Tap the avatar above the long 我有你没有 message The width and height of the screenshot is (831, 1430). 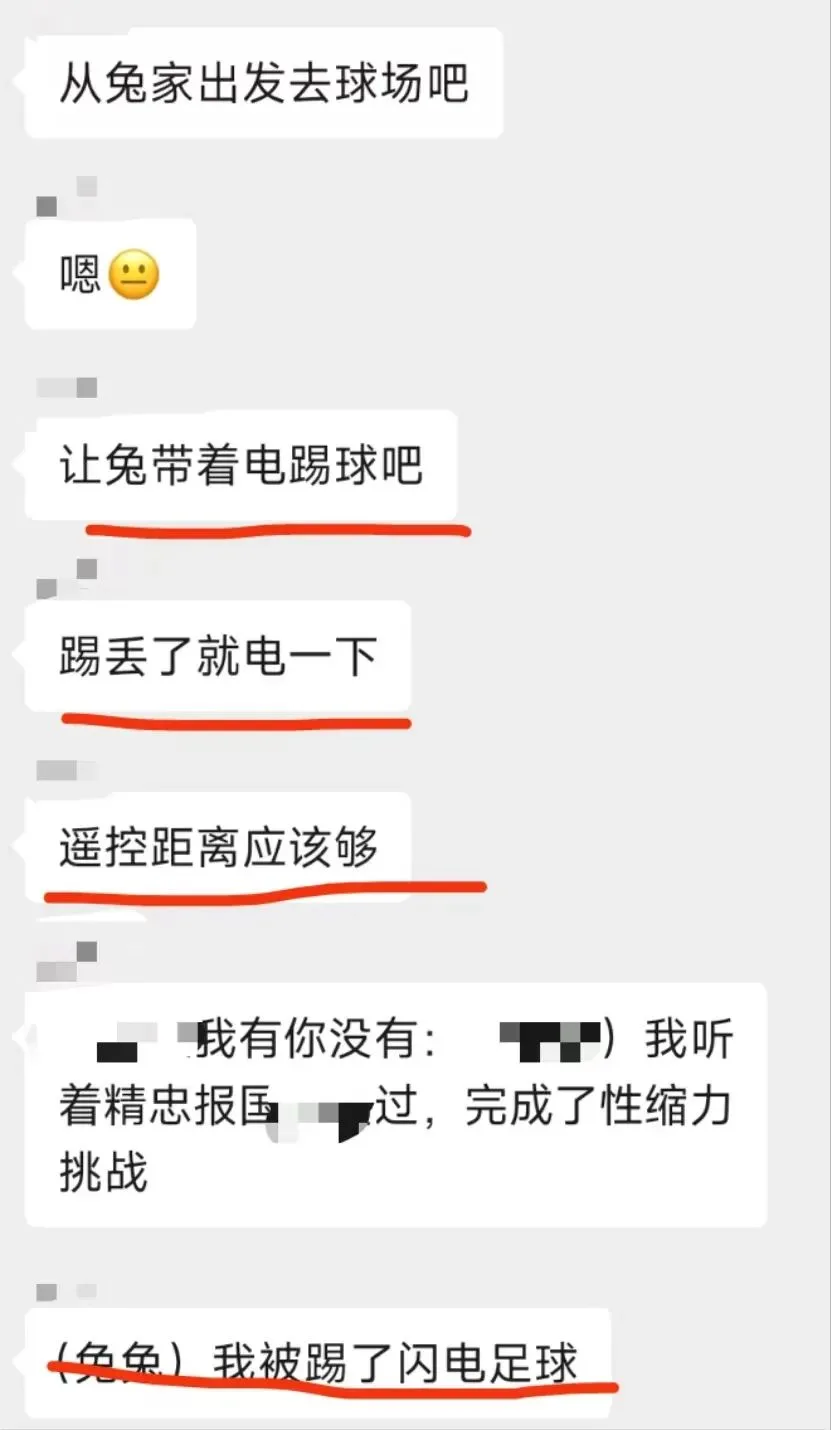point(65,960)
